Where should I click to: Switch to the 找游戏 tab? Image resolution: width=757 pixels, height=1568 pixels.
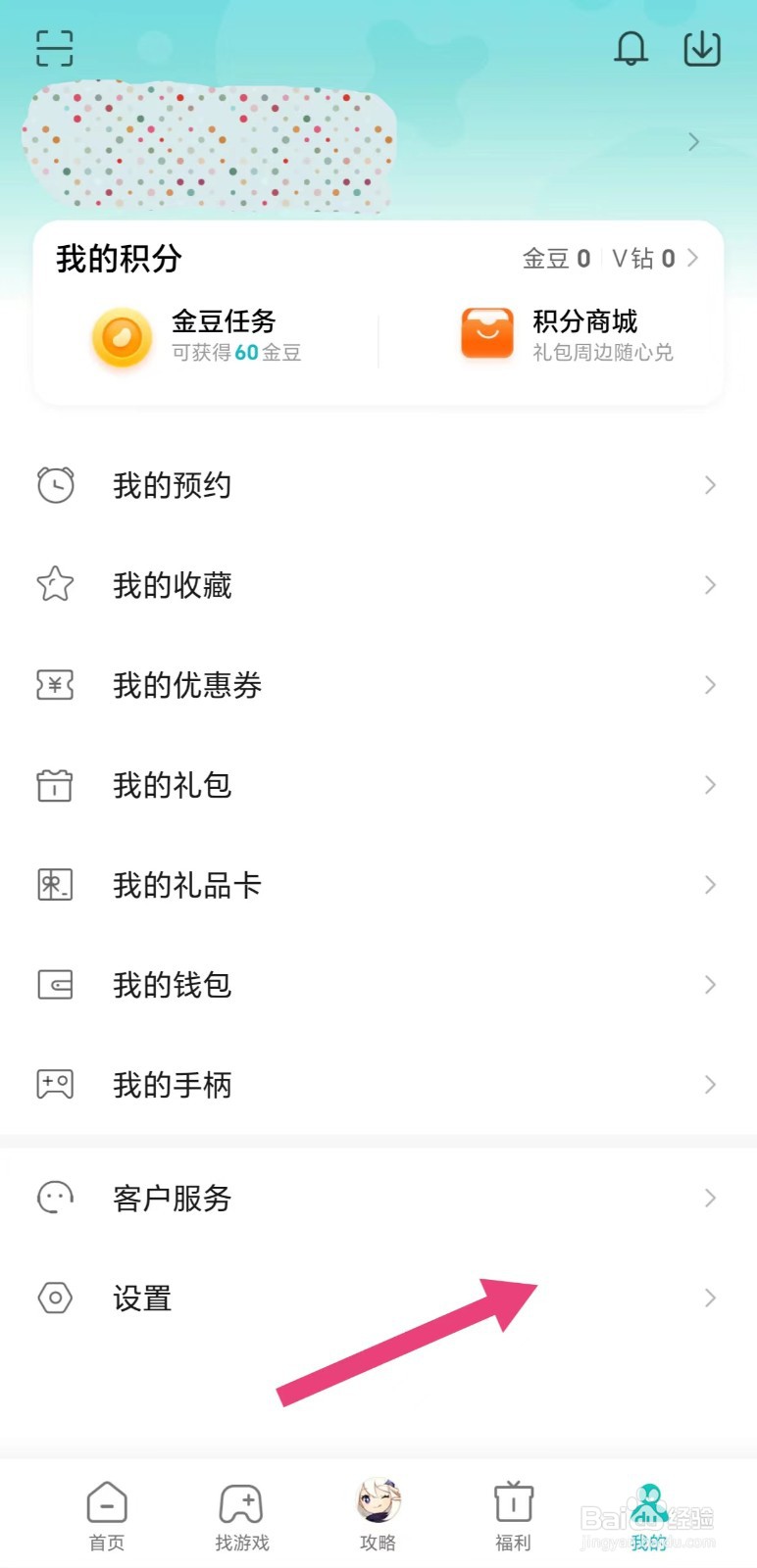coord(242,1515)
